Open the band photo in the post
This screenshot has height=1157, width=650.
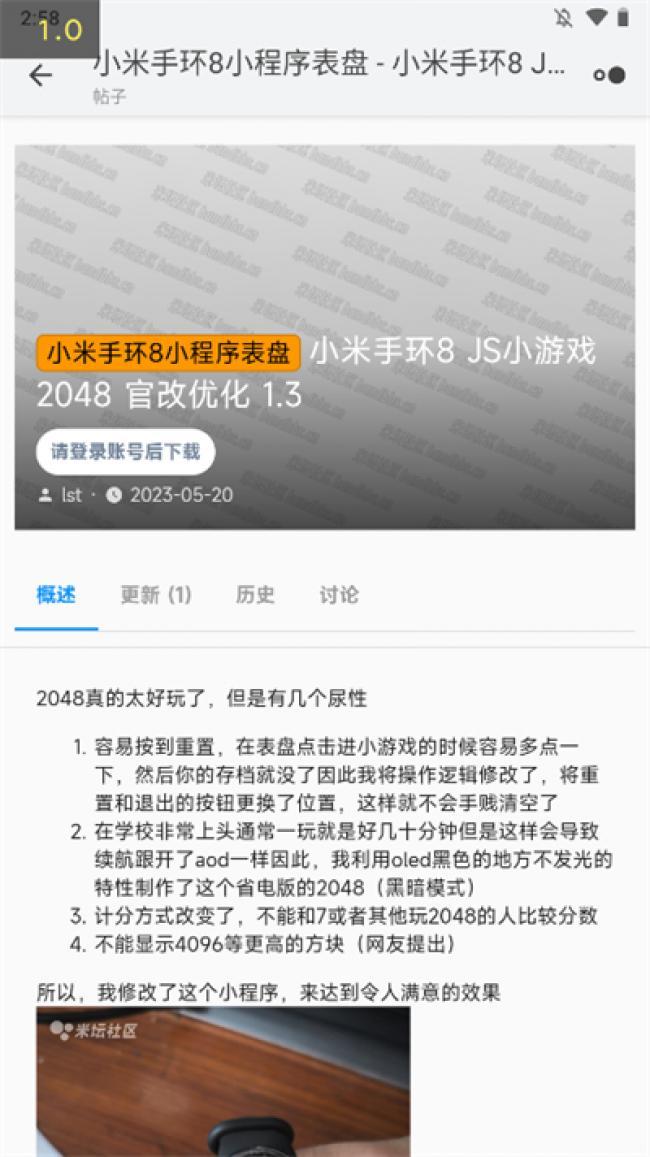[223, 1080]
